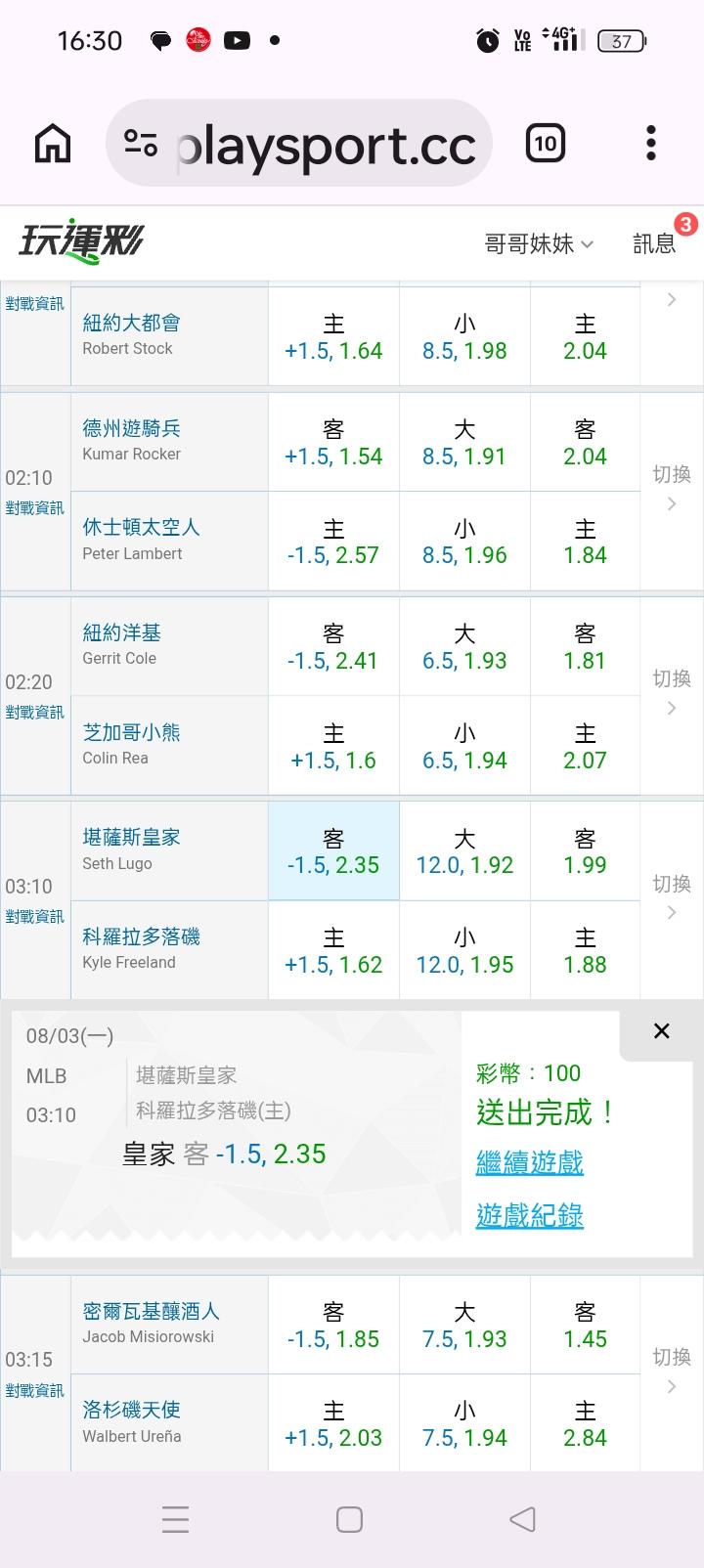This screenshot has width=704, height=1568.
Task: Expand the 哥哥妹妹 dropdown
Action: [539, 243]
